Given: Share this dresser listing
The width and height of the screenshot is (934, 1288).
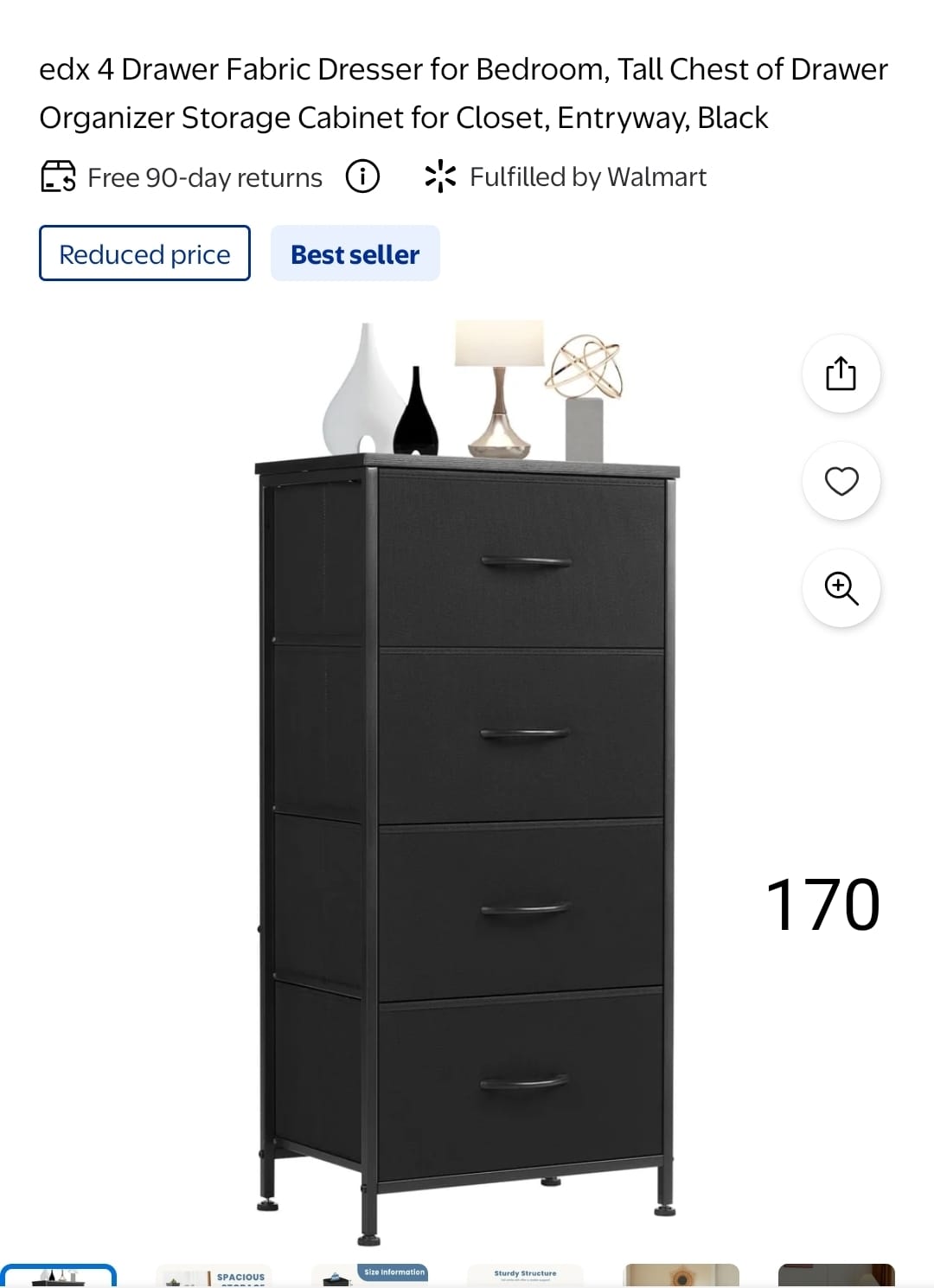Looking at the screenshot, I should point(841,374).
